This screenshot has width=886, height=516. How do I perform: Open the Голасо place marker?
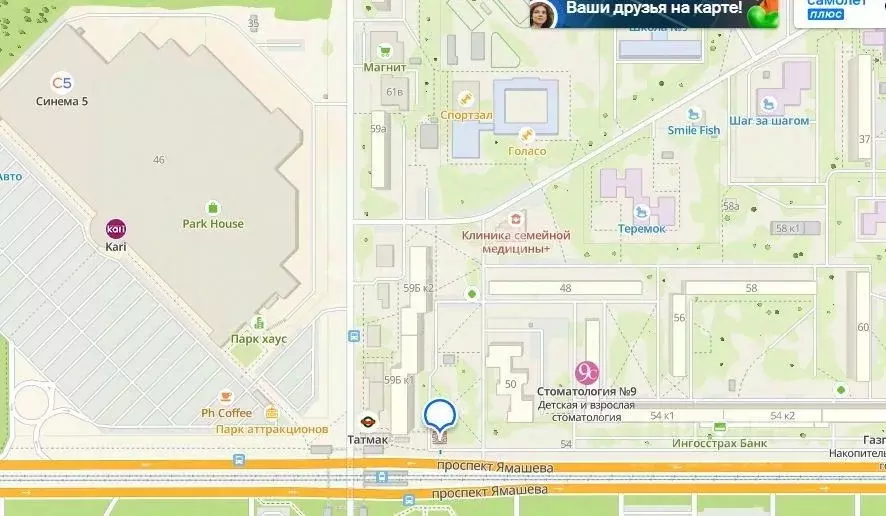527,135
